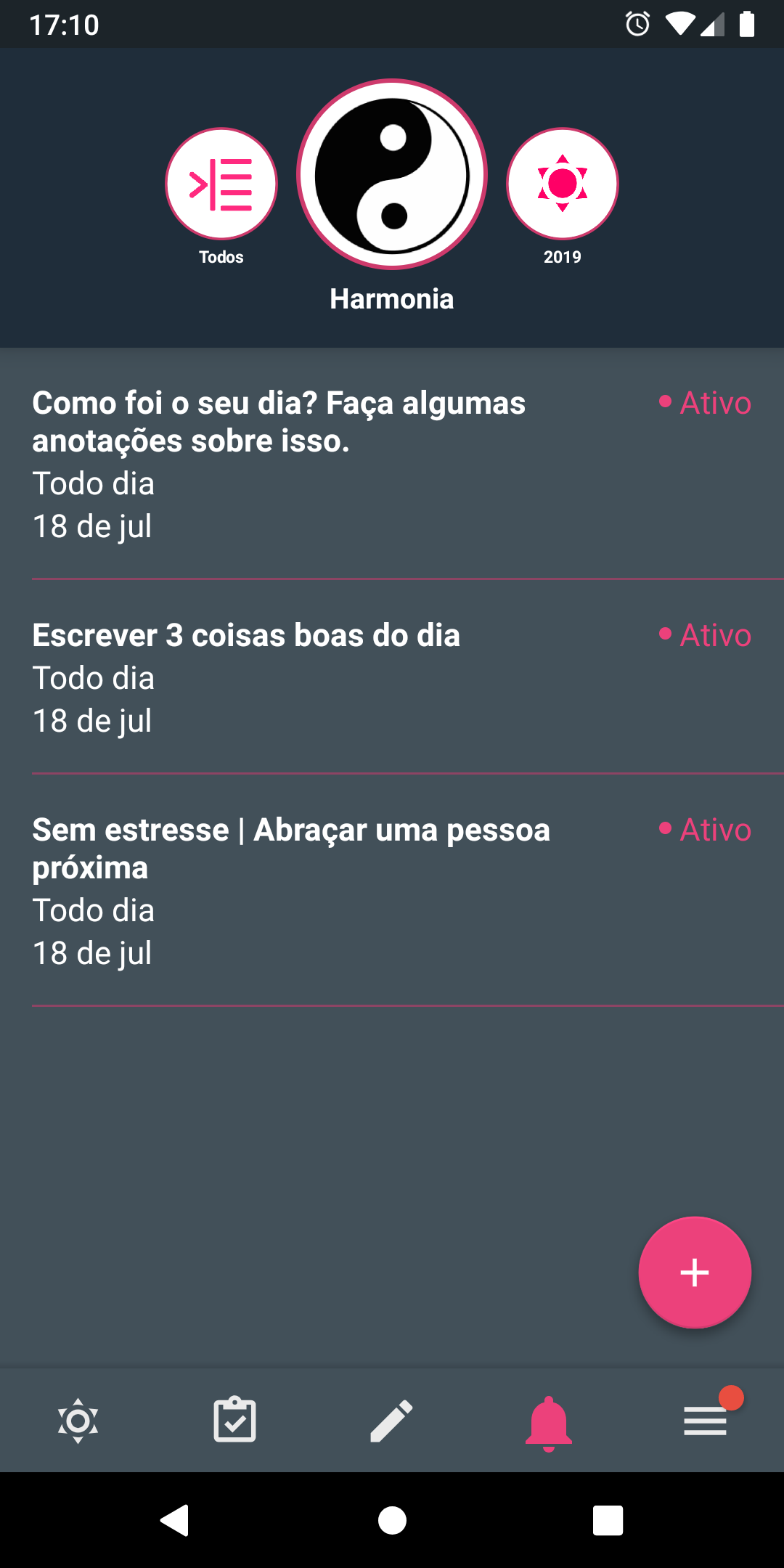Add a new reminder with plus button
The width and height of the screenshot is (784, 1568).
[695, 1273]
